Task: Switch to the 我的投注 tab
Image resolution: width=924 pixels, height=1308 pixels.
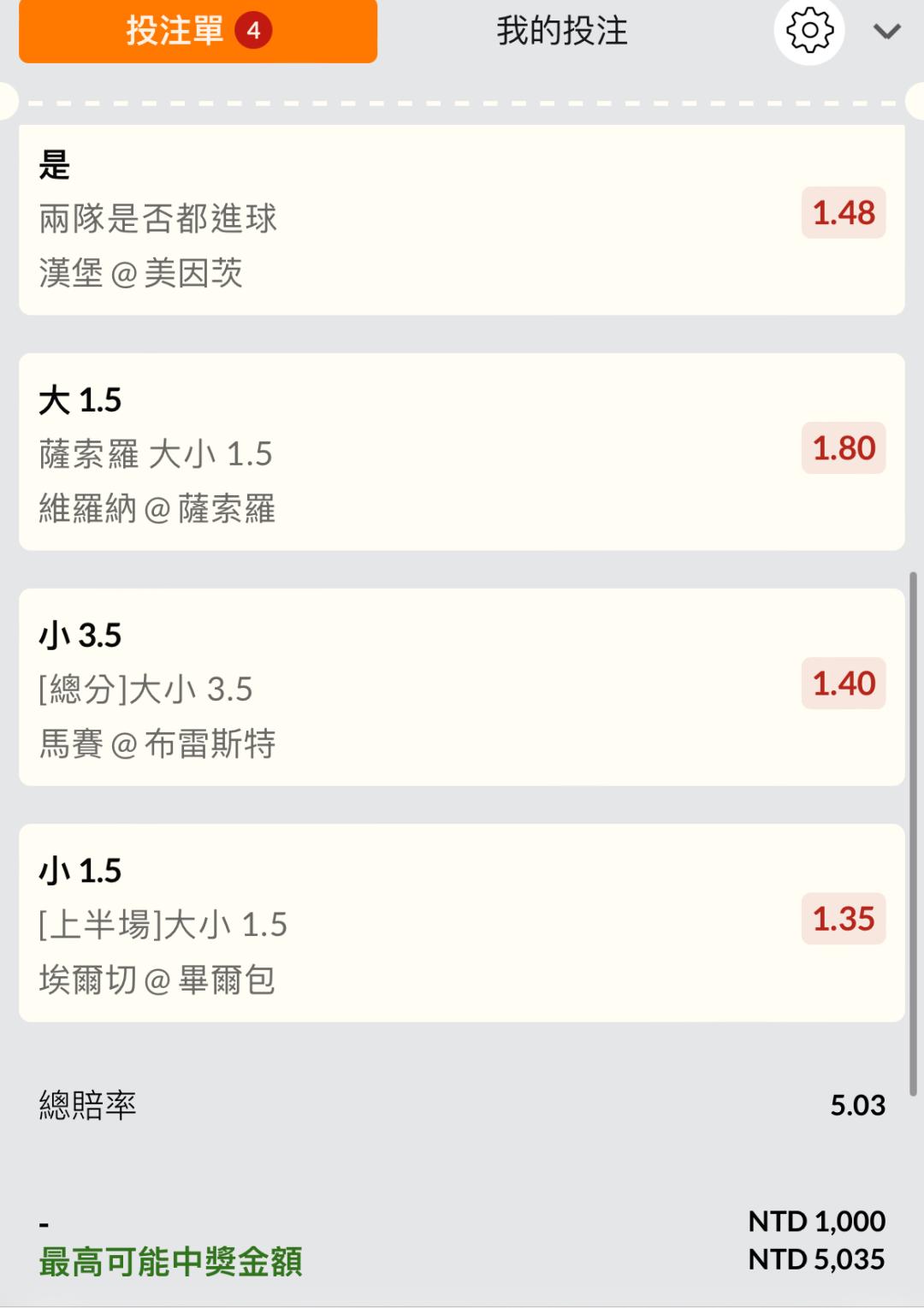Action: click(x=562, y=31)
